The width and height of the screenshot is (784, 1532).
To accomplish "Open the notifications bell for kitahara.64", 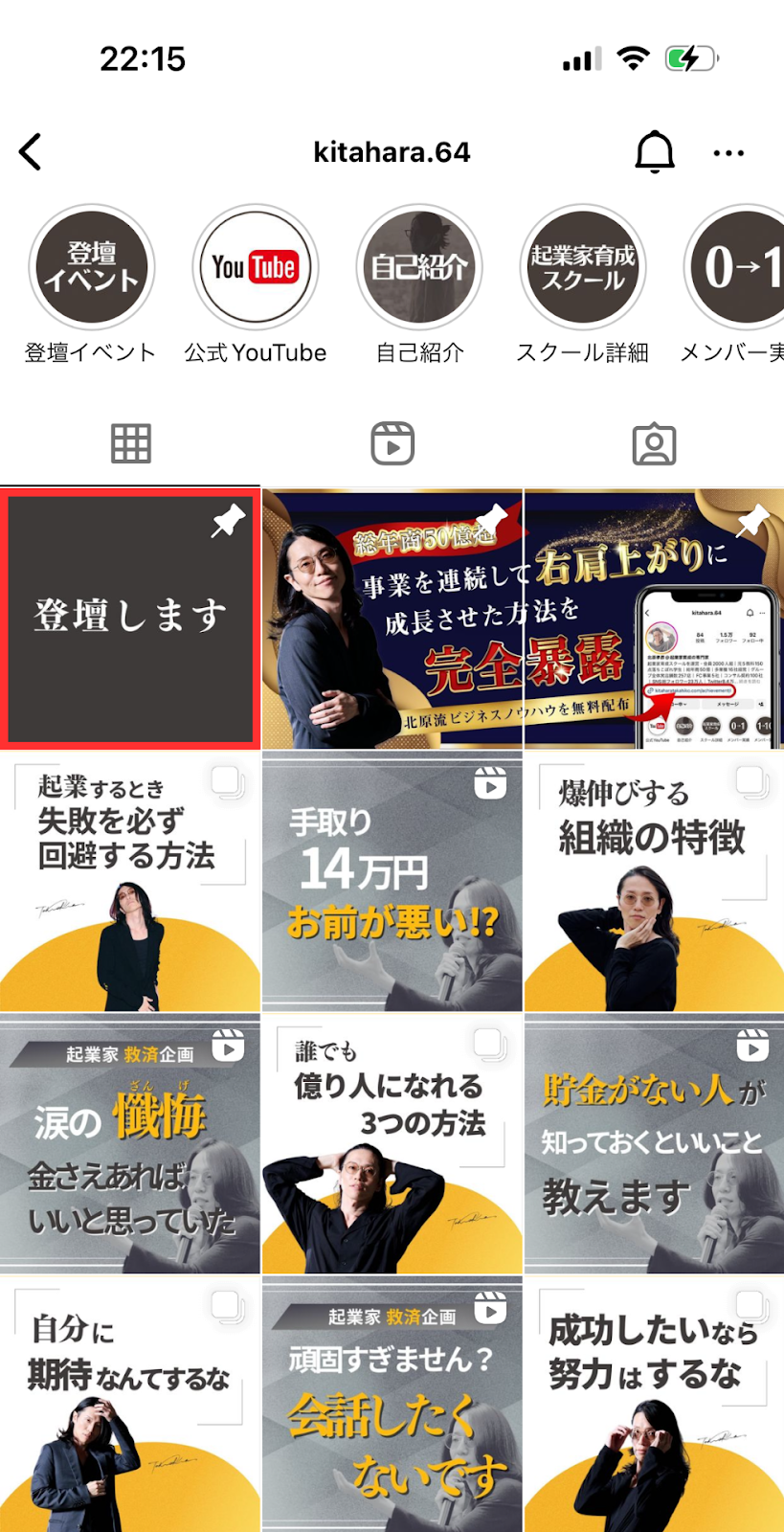I will click(x=655, y=152).
